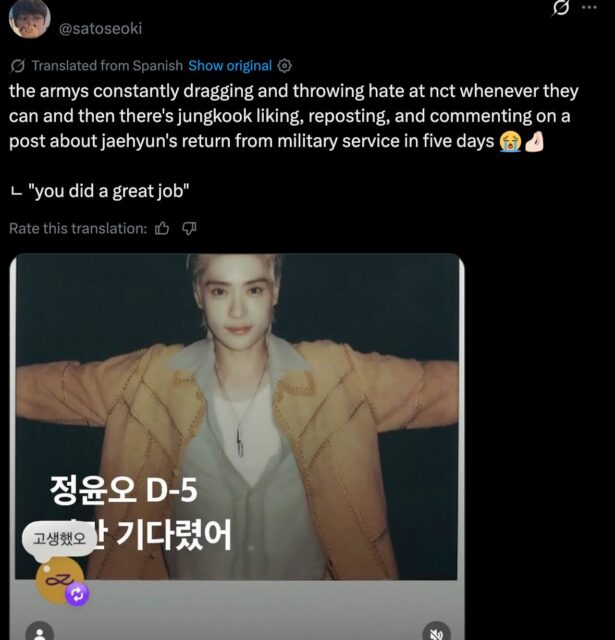This screenshot has height=640, width=615.
Task: Open translation settings gear
Action: tap(285, 65)
